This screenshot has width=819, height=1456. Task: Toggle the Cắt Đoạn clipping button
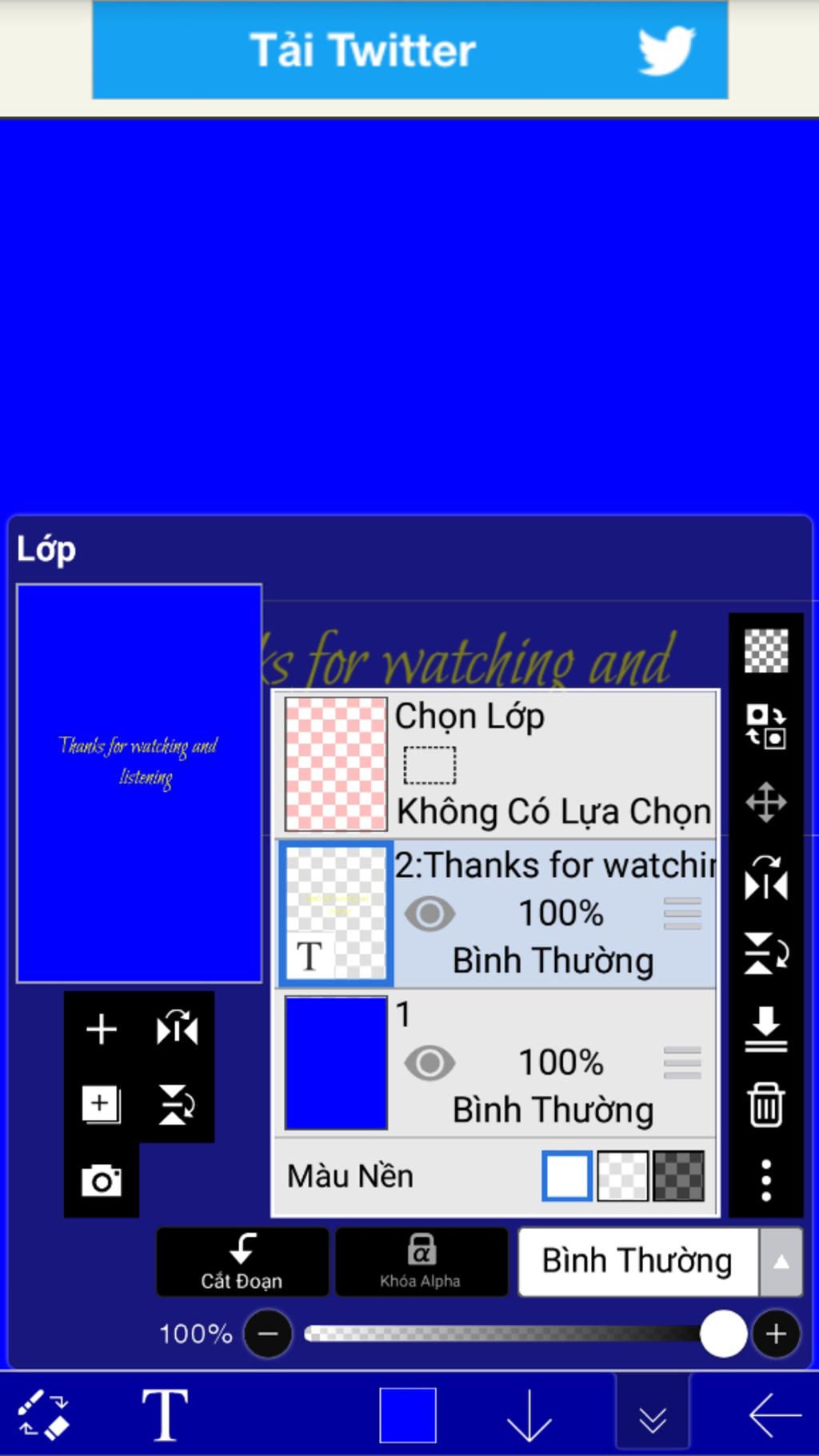[x=242, y=1262]
